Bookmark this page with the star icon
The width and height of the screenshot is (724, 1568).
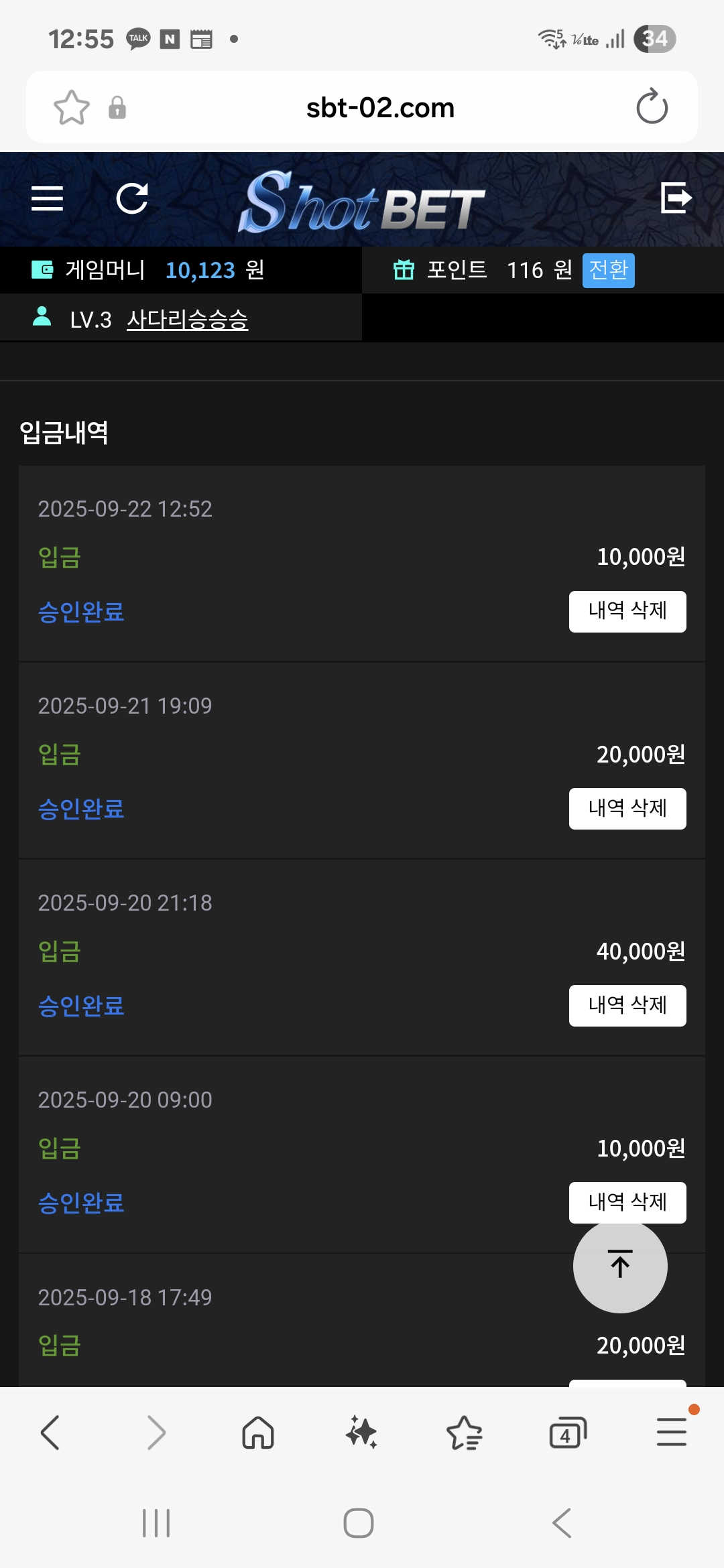[x=72, y=107]
